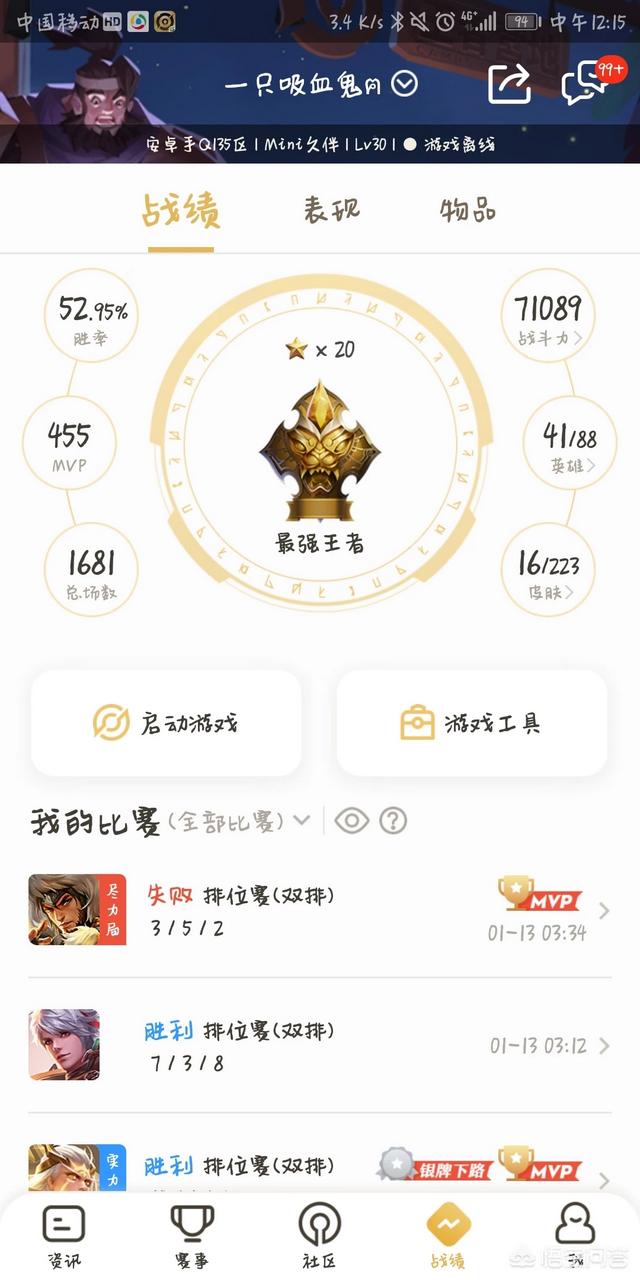Open the help question mark icon

393,822
